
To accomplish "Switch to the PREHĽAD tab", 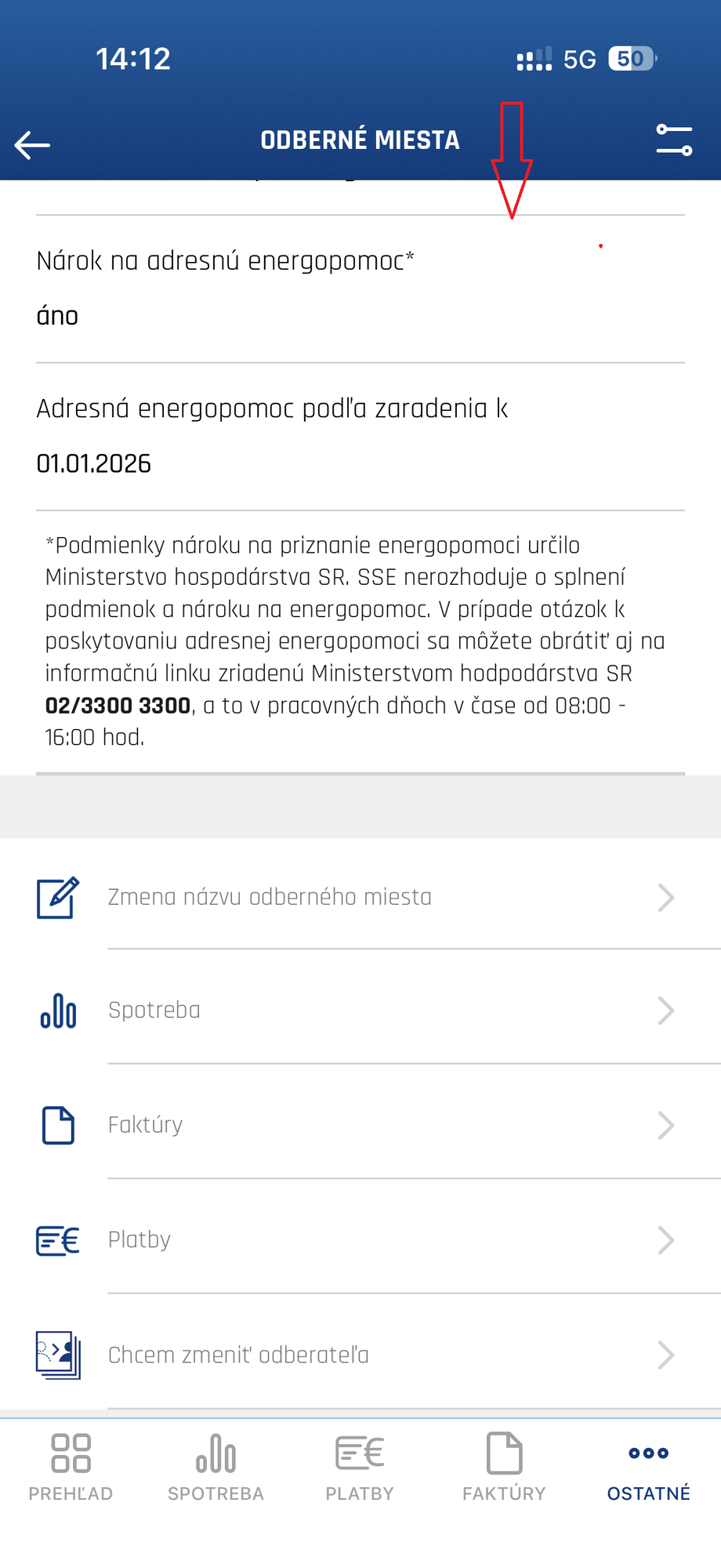I will 71,1466.
